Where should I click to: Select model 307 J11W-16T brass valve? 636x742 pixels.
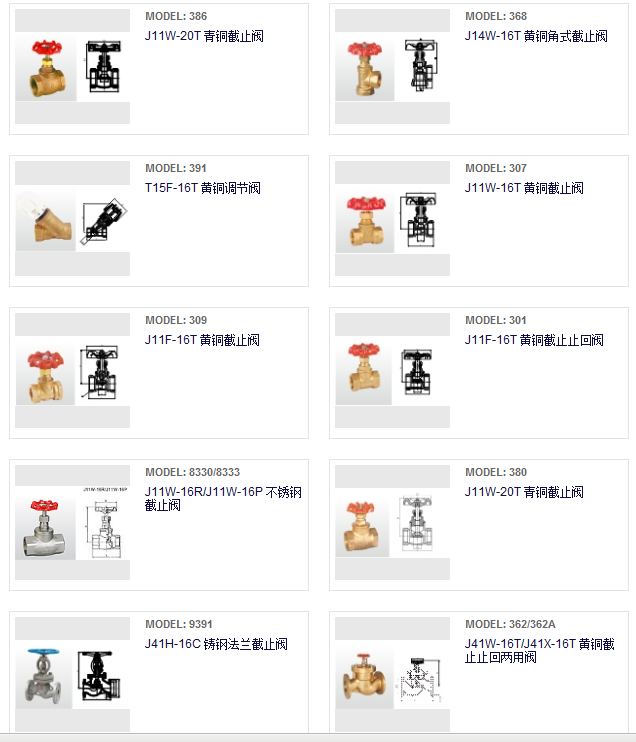click(x=524, y=189)
